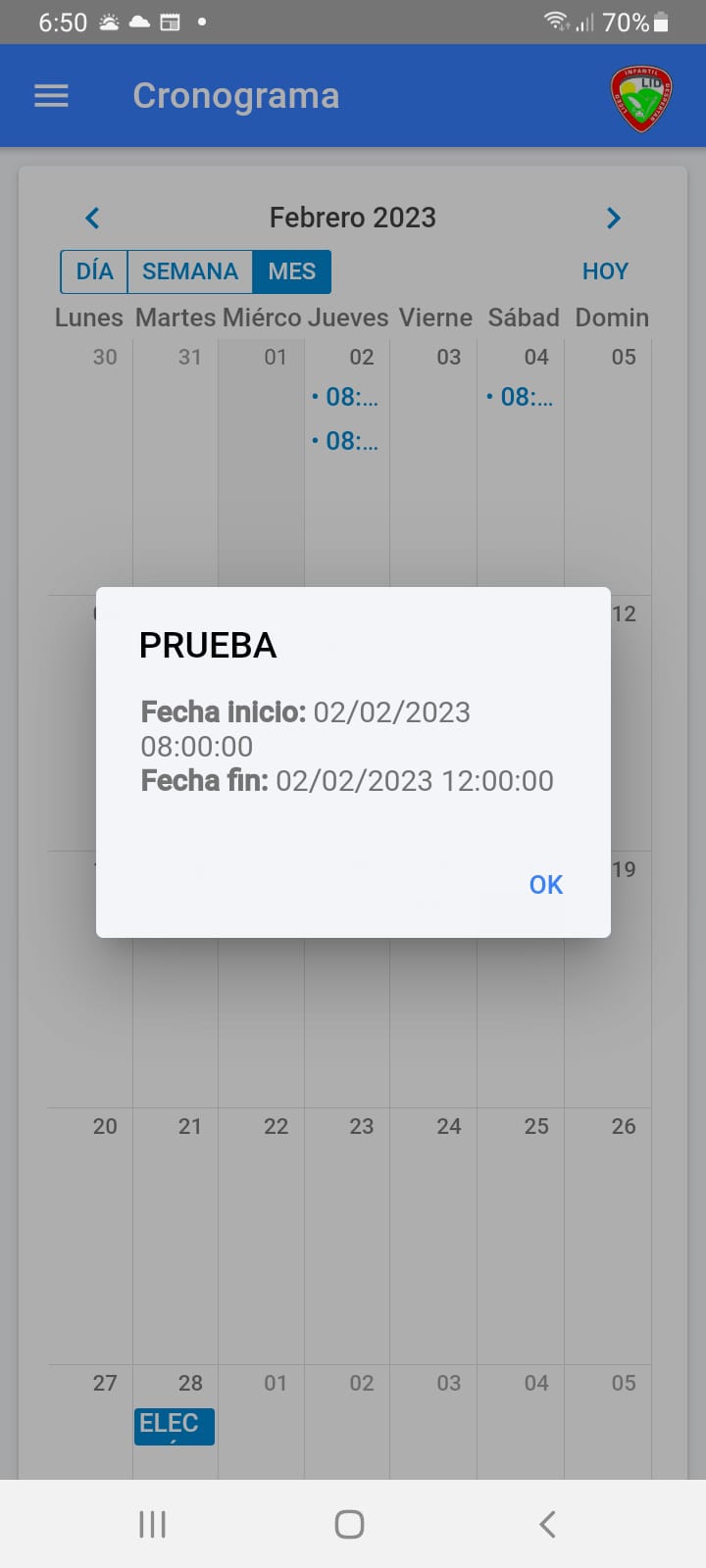Open the hamburger drawer menu
The height and width of the screenshot is (1568, 706).
(51, 95)
